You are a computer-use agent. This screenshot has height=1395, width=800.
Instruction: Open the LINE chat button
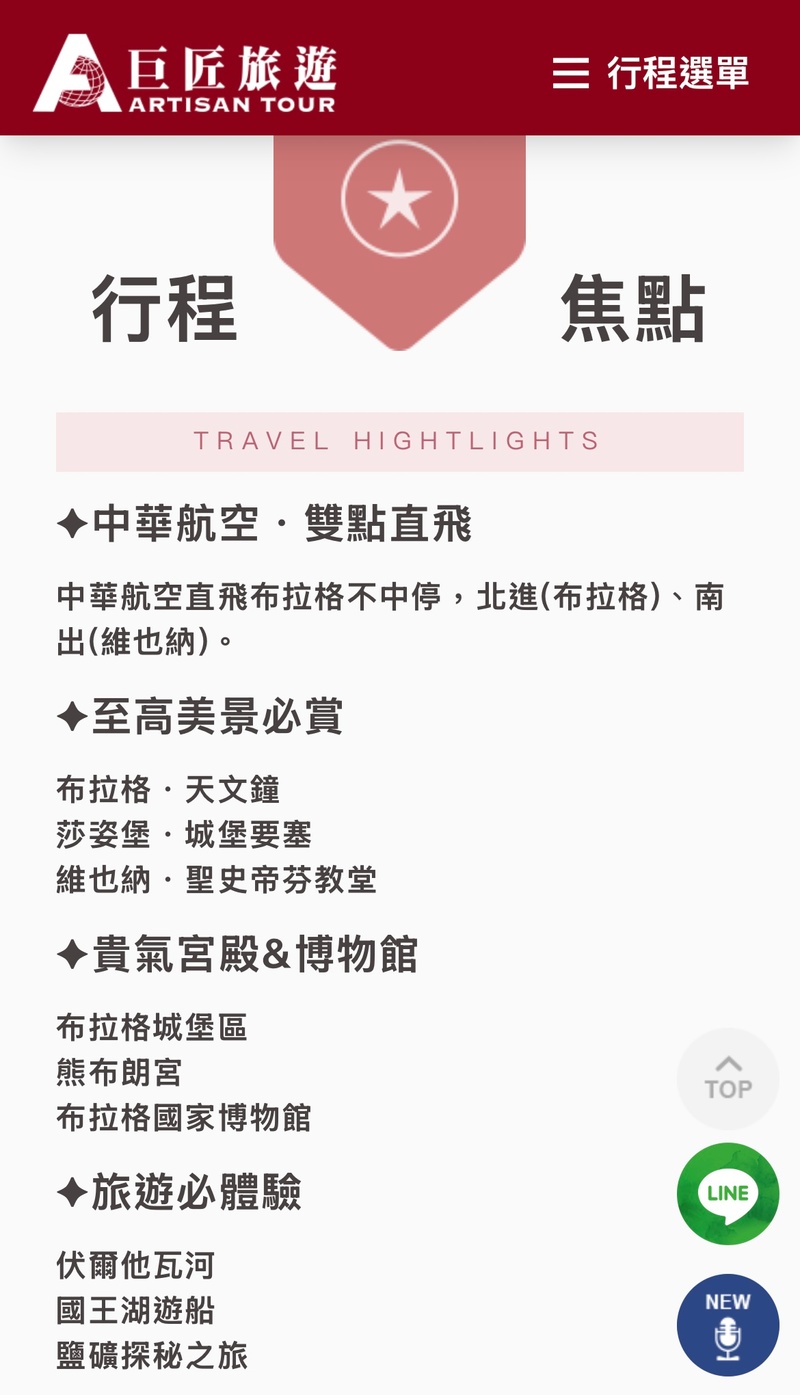pyautogui.click(x=728, y=1194)
